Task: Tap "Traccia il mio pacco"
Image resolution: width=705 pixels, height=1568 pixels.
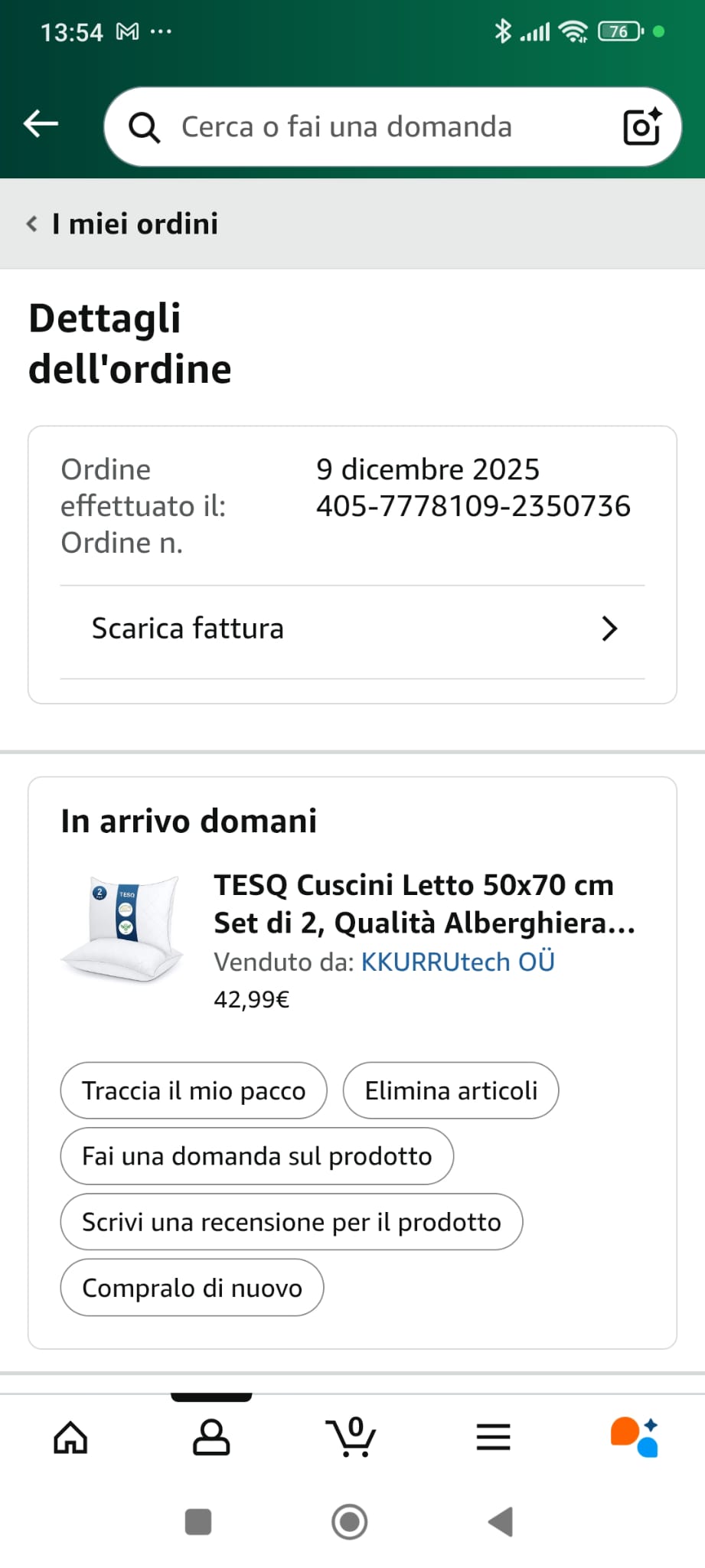Action: coord(194,1090)
